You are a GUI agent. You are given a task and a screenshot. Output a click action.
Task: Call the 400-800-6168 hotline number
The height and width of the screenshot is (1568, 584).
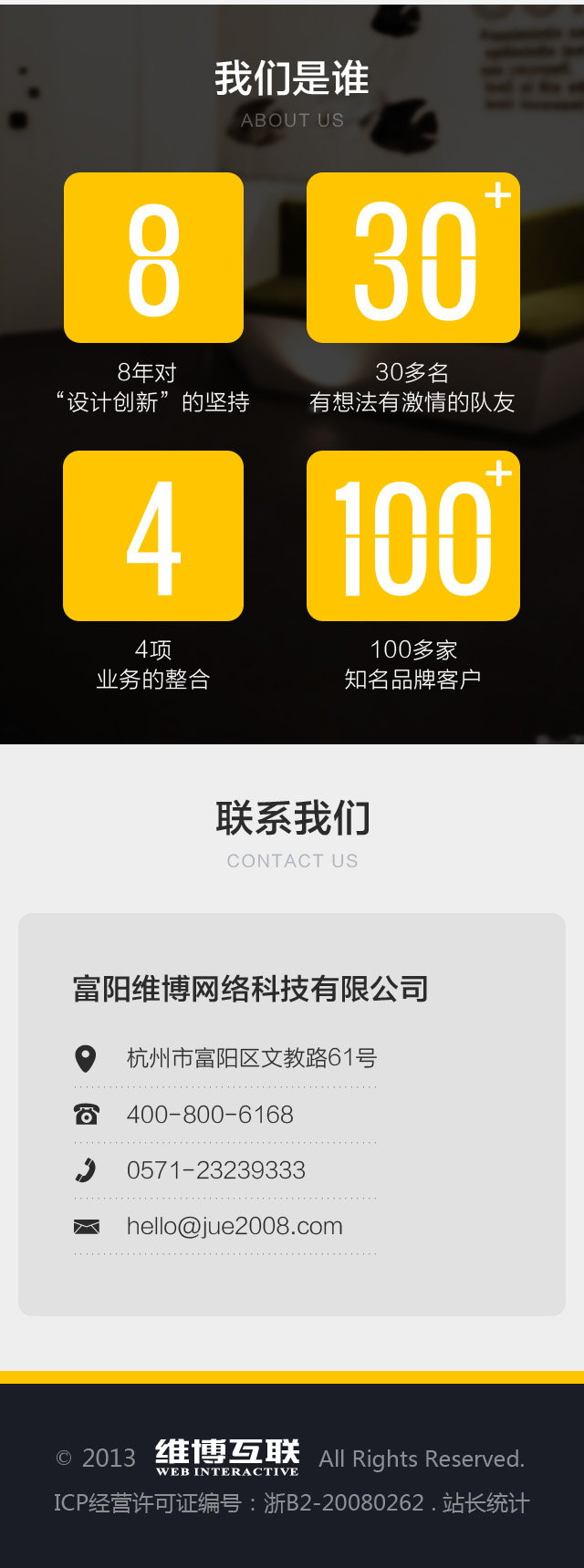coord(210,1115)
